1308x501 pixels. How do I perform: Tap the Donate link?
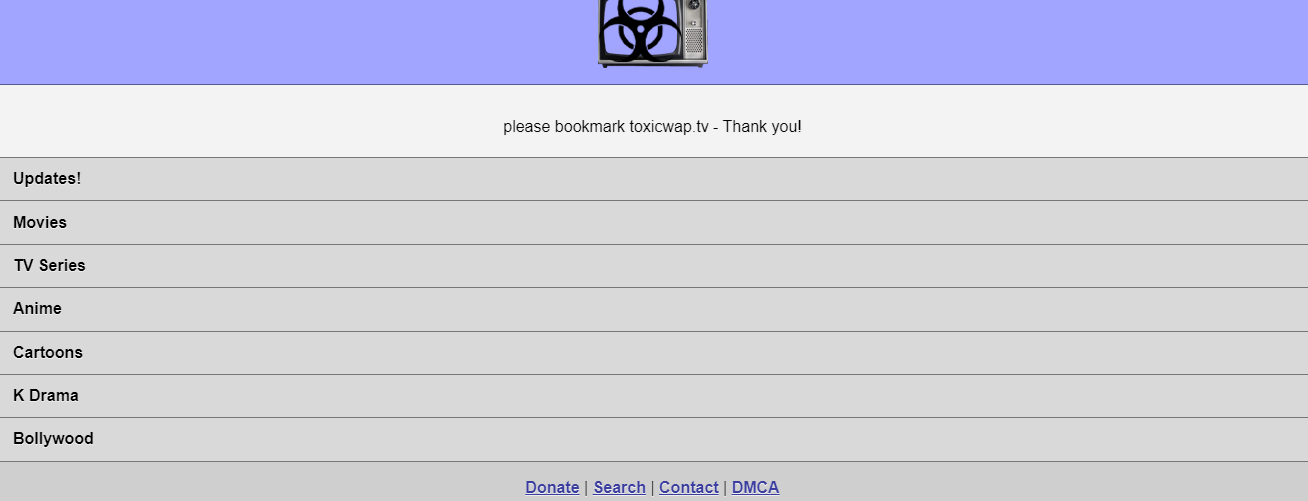coord(552,487)
